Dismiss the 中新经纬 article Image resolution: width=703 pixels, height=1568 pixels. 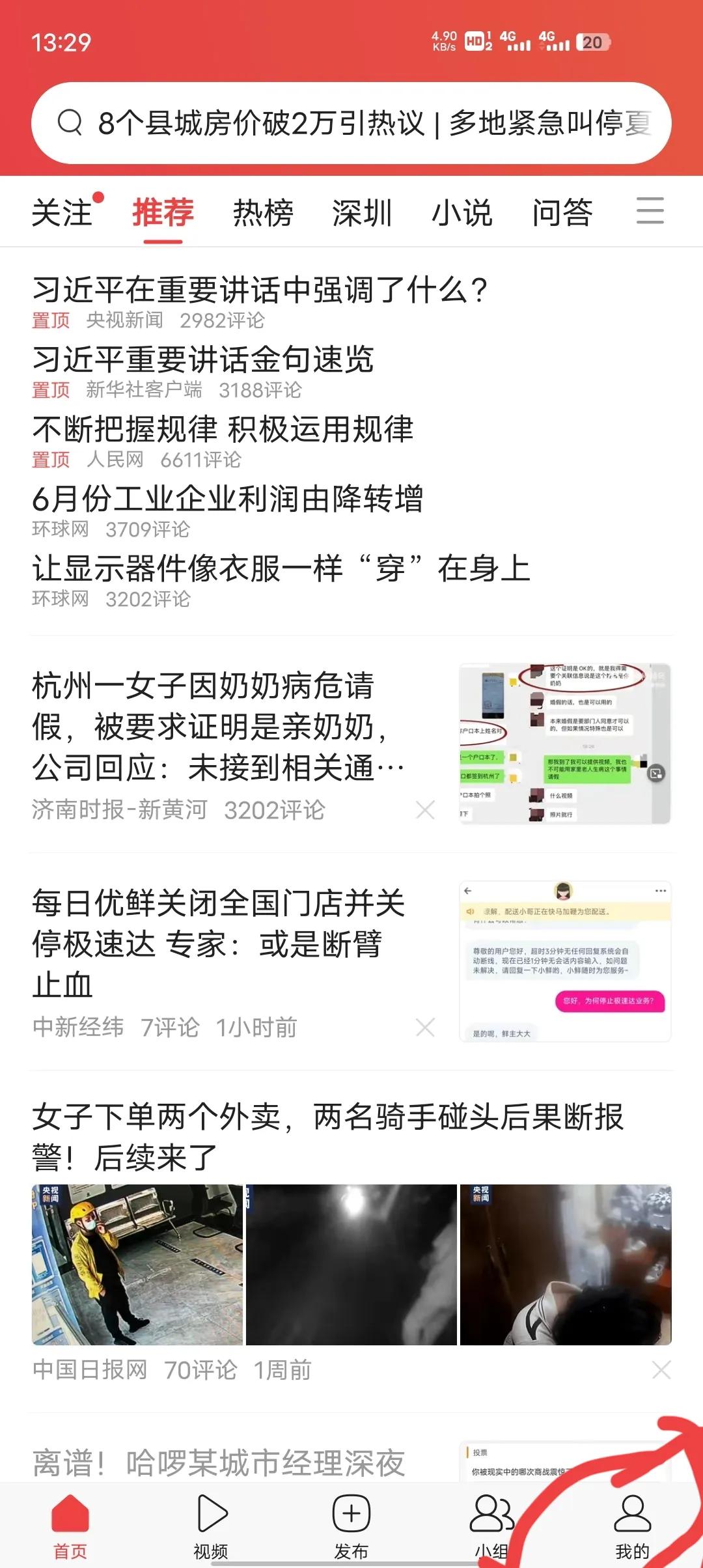click(425, 1028)
